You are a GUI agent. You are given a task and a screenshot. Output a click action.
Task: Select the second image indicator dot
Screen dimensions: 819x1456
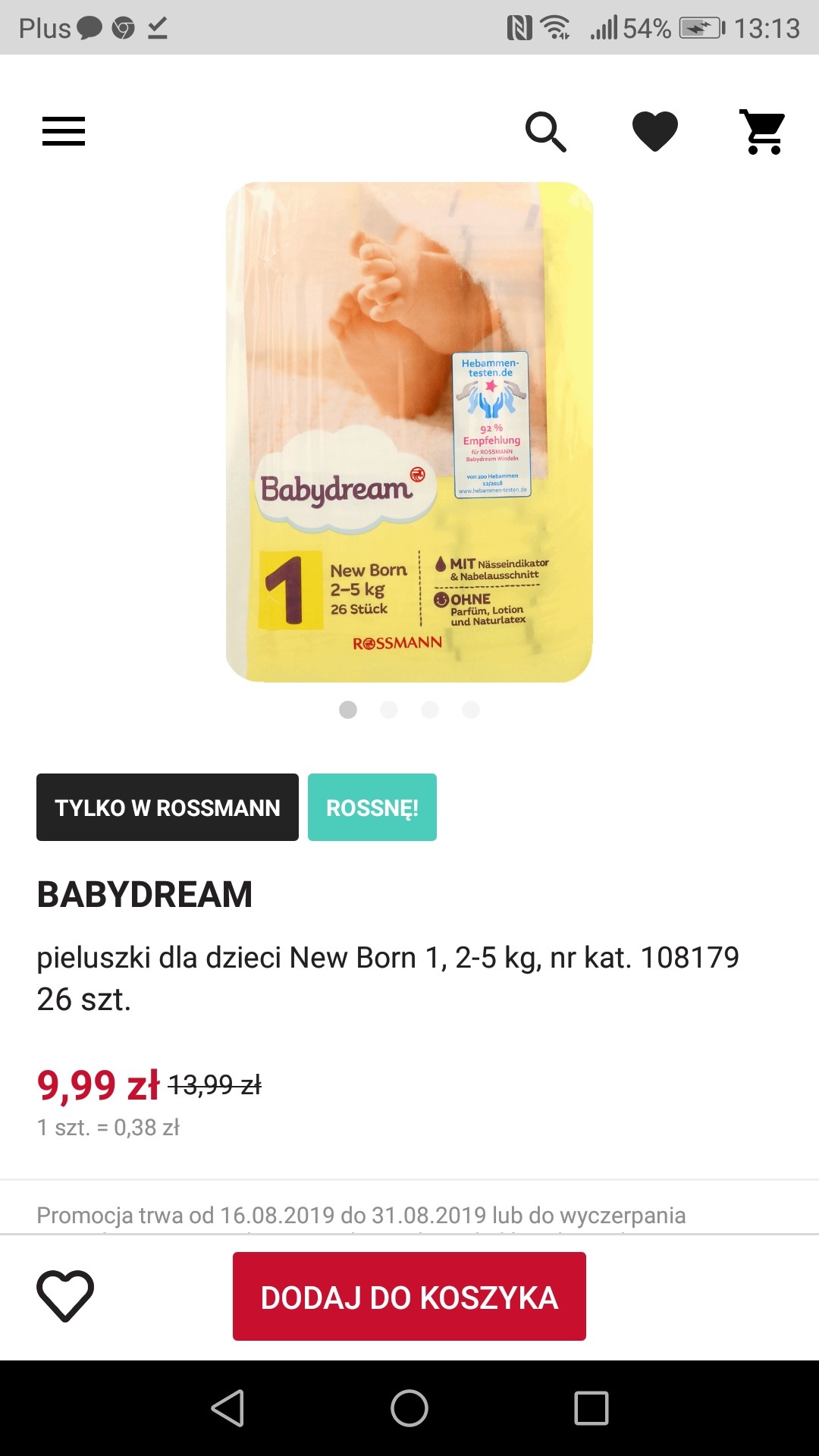pos(389,709)
